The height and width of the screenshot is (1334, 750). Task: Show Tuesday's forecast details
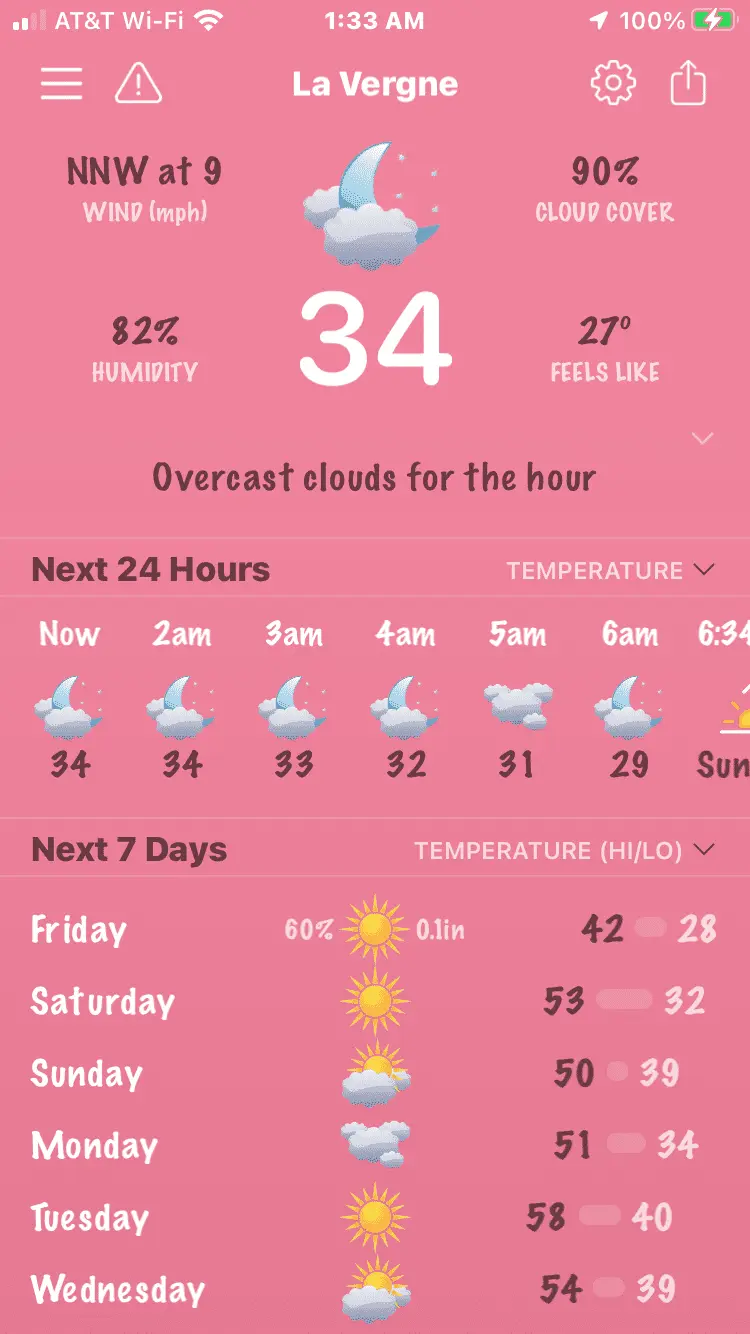click(375, 1217)
